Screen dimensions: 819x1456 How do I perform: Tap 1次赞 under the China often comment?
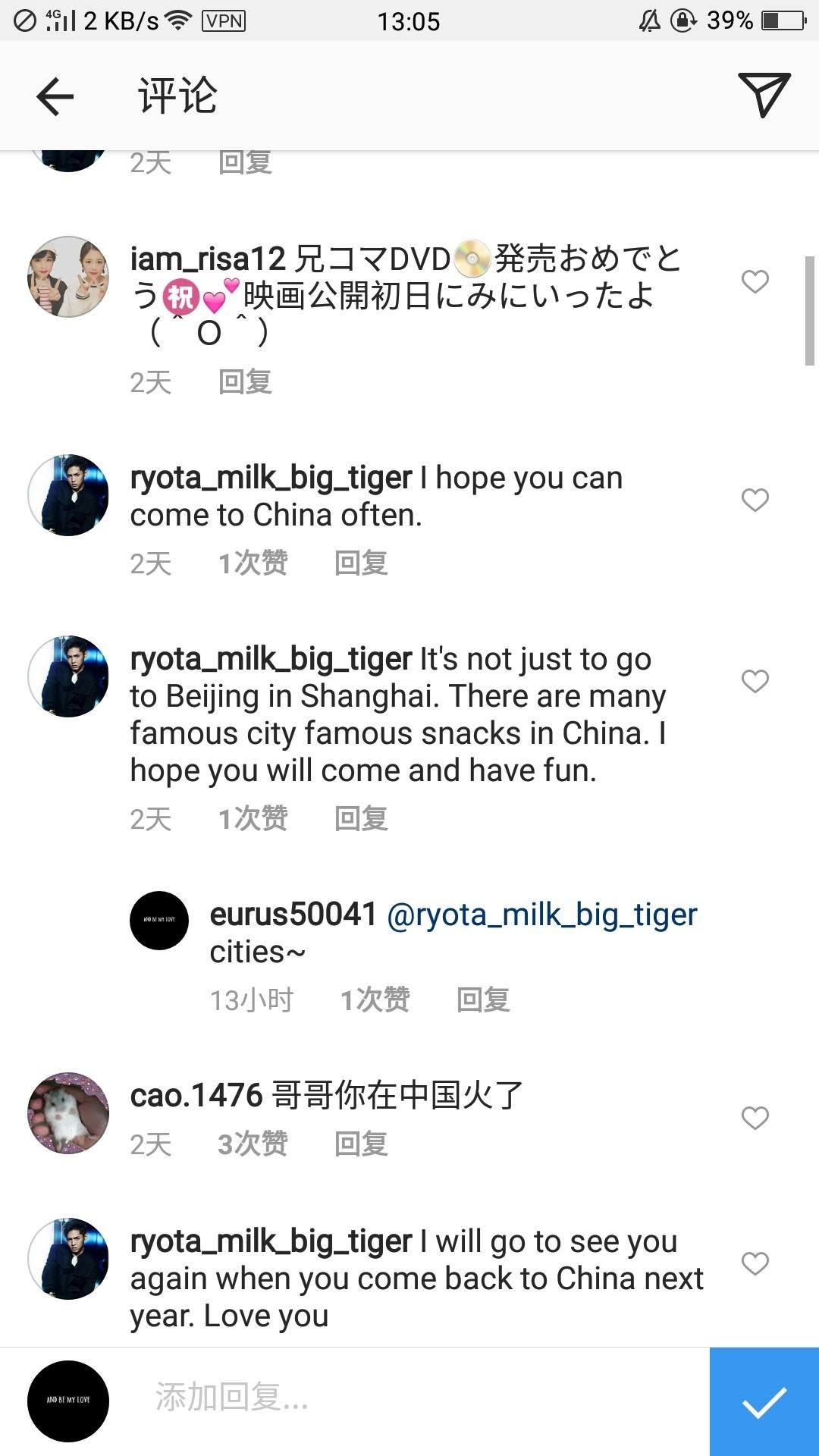pos(253,563)
